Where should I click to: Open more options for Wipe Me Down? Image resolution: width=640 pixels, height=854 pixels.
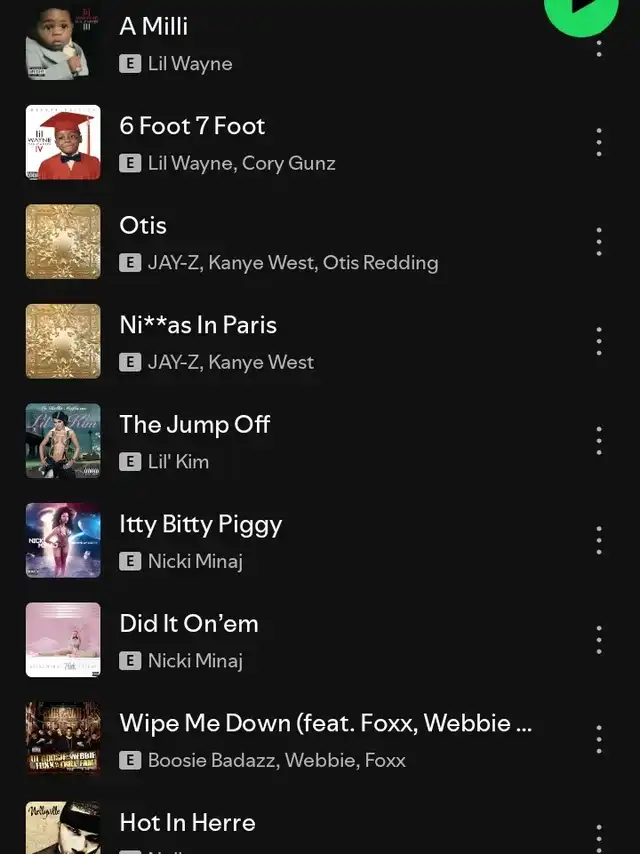click(599, 739)
